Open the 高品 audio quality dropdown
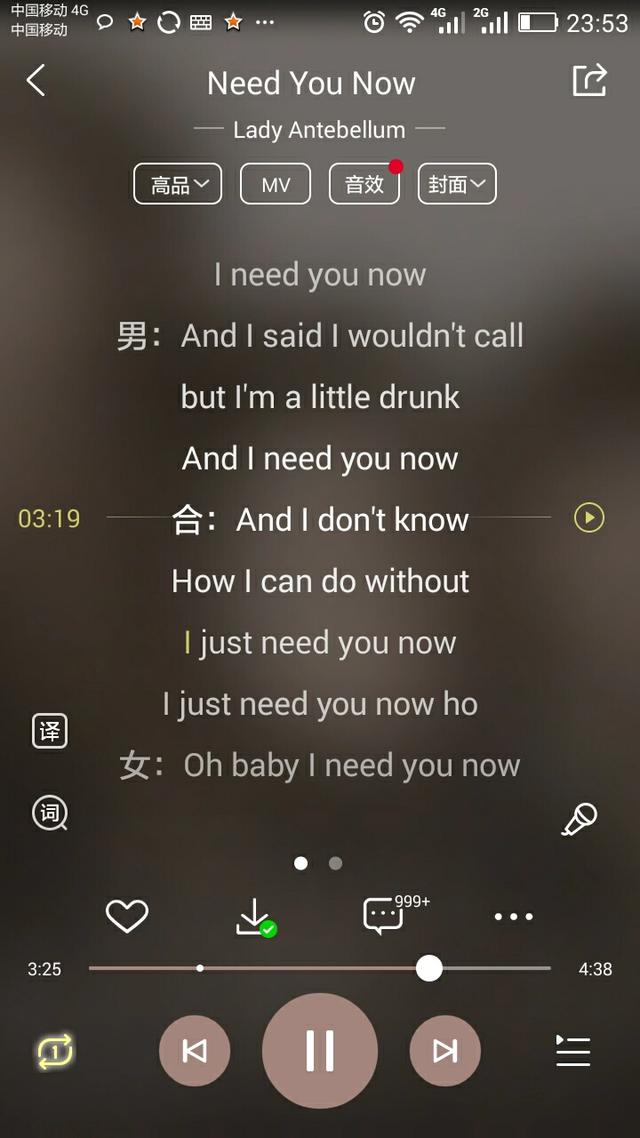640x1138 pixels. [178, 184]
